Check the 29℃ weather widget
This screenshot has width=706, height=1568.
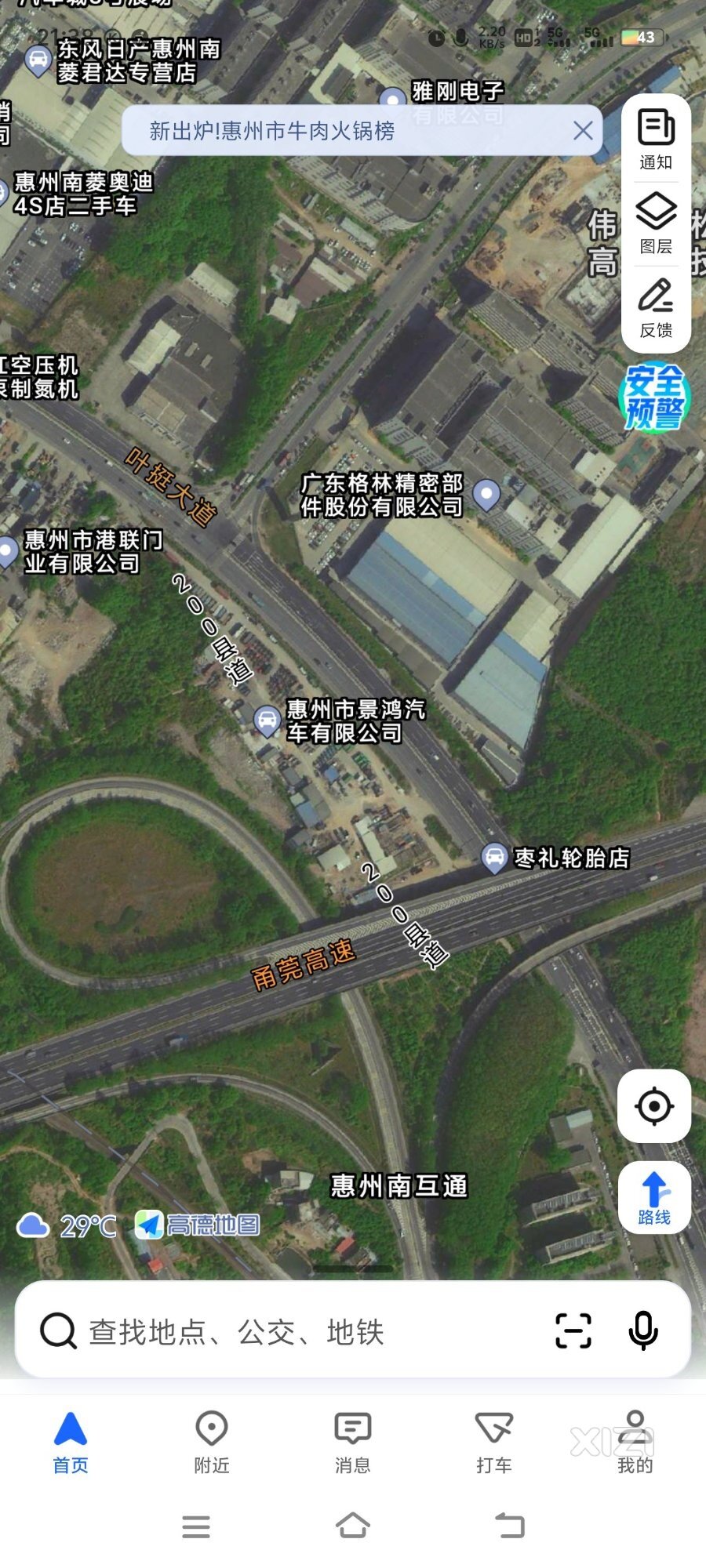[67, 1225]
